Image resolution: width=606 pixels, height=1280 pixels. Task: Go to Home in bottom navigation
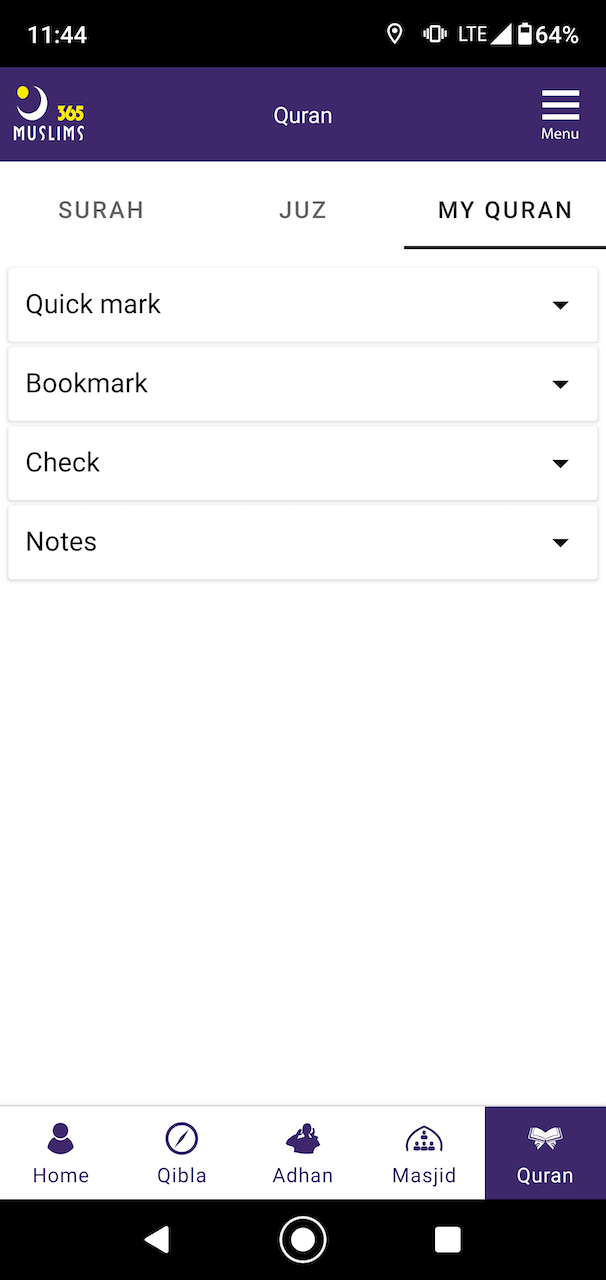click(x=61, y=1153)
